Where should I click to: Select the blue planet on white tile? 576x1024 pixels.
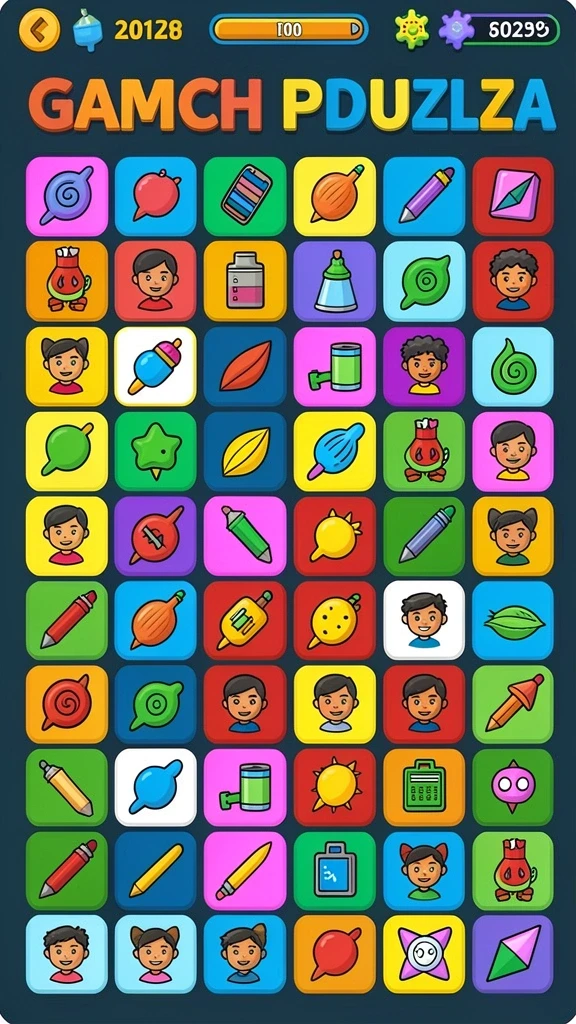coord(155,787)
